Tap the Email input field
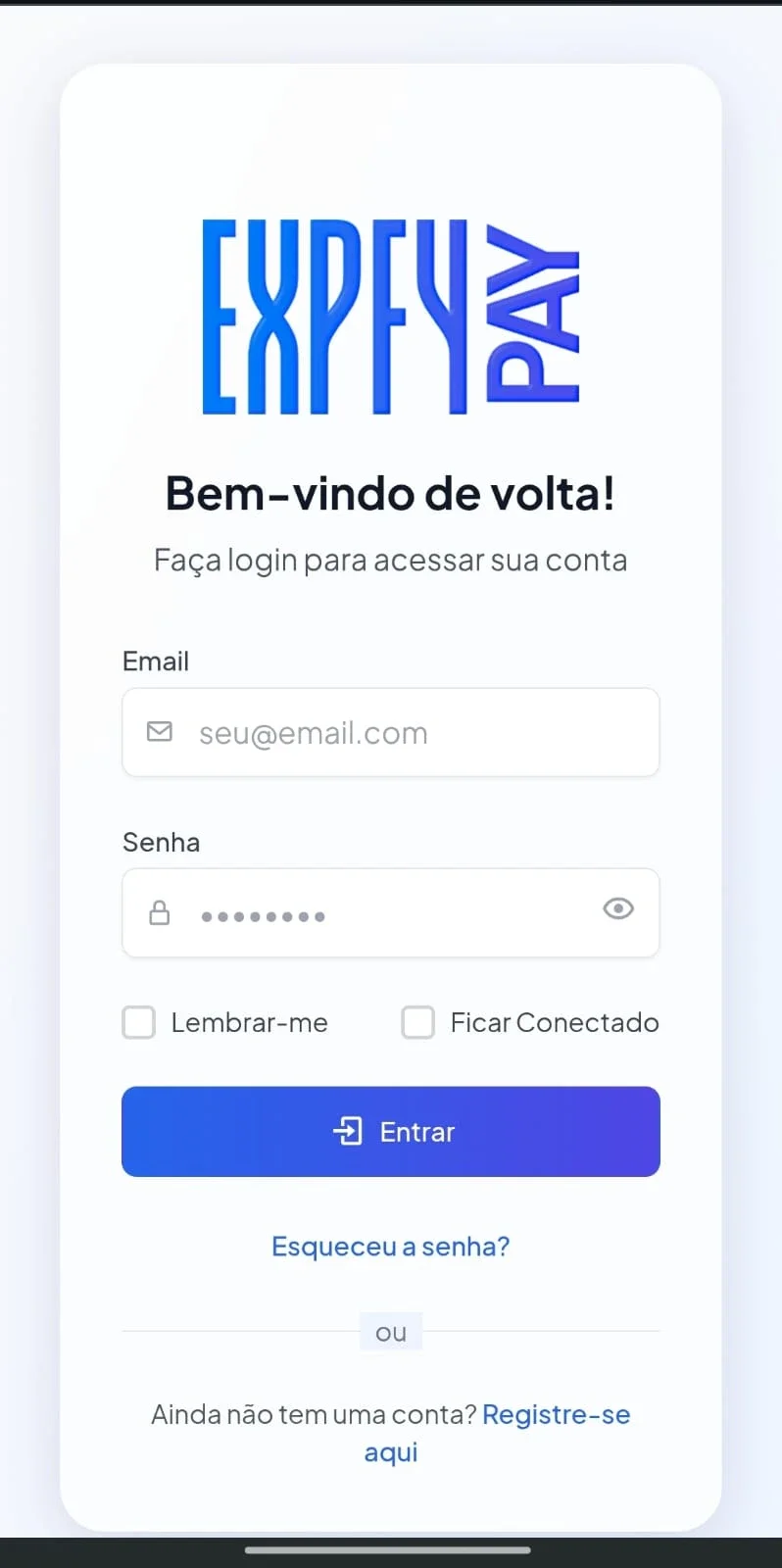 tap(390, 732)
